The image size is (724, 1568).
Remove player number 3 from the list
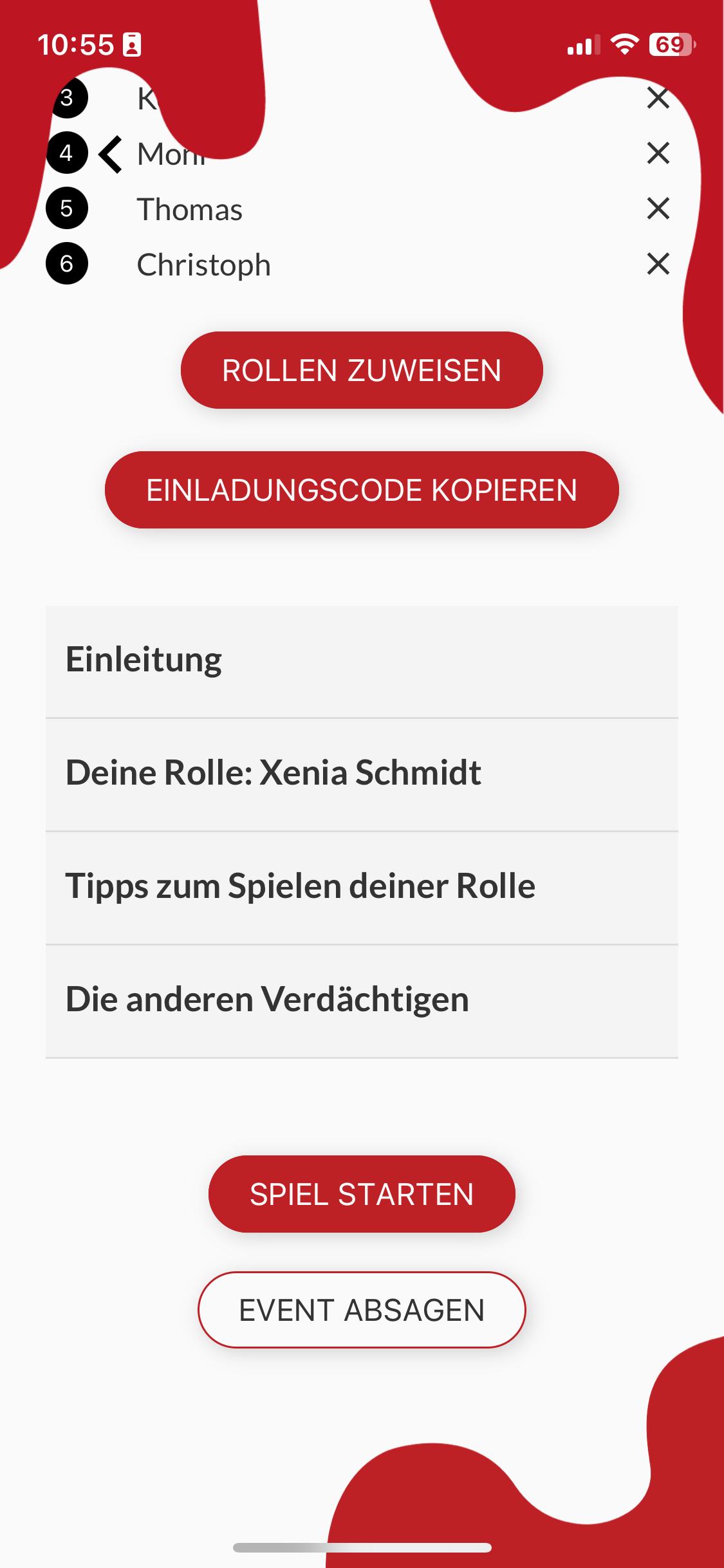658,98
